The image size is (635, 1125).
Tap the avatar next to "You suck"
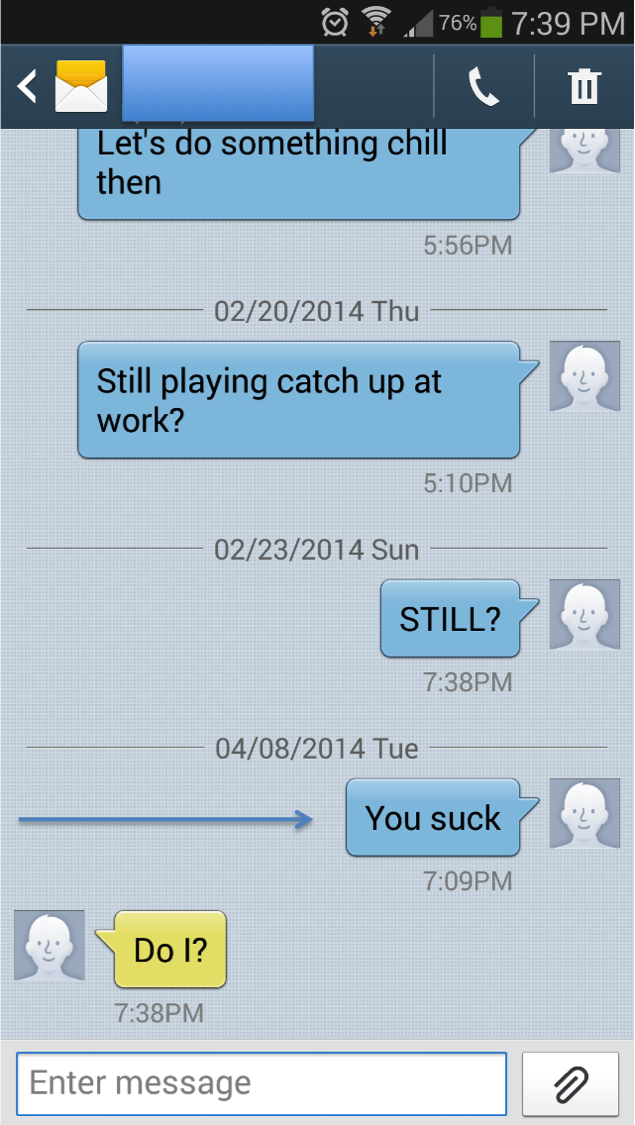584,814
